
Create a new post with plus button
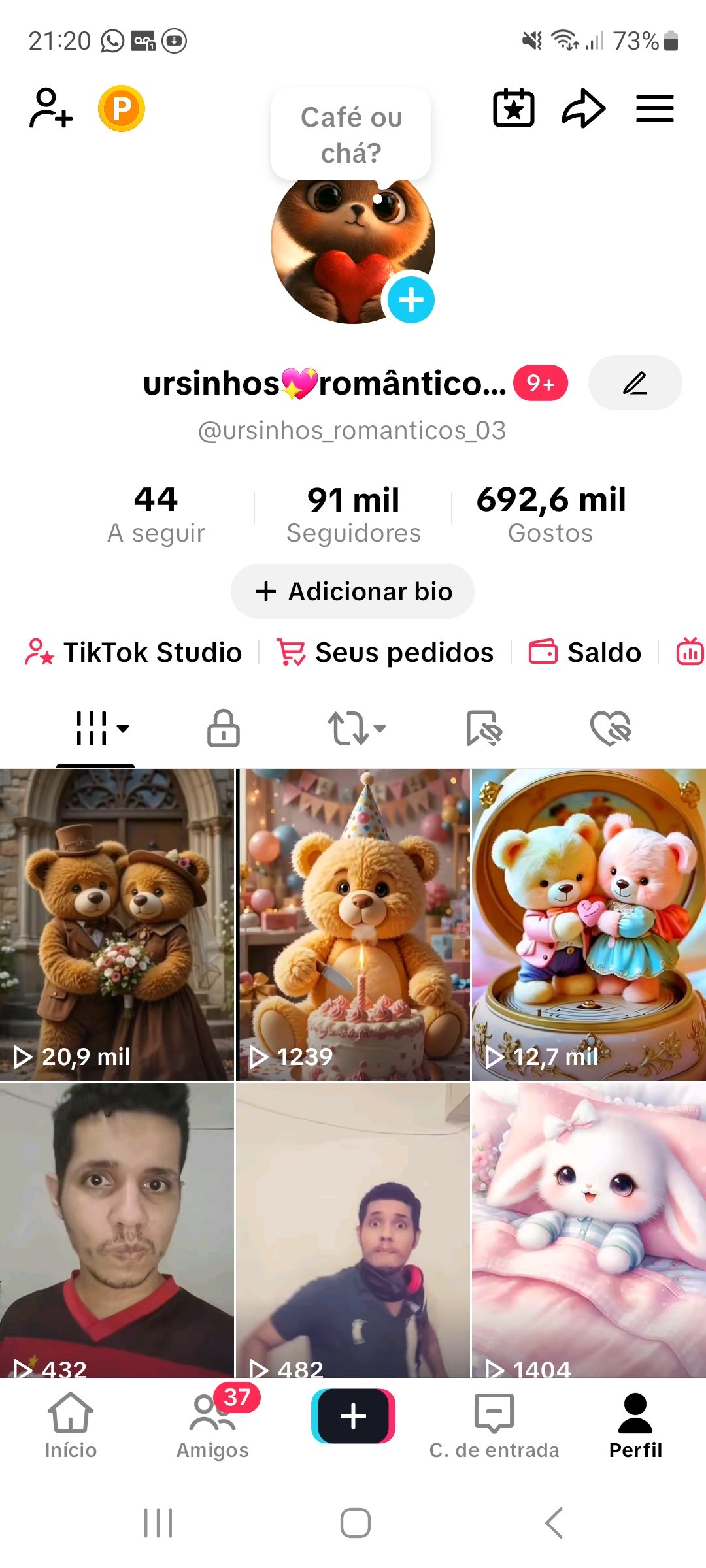point(353,1416)
